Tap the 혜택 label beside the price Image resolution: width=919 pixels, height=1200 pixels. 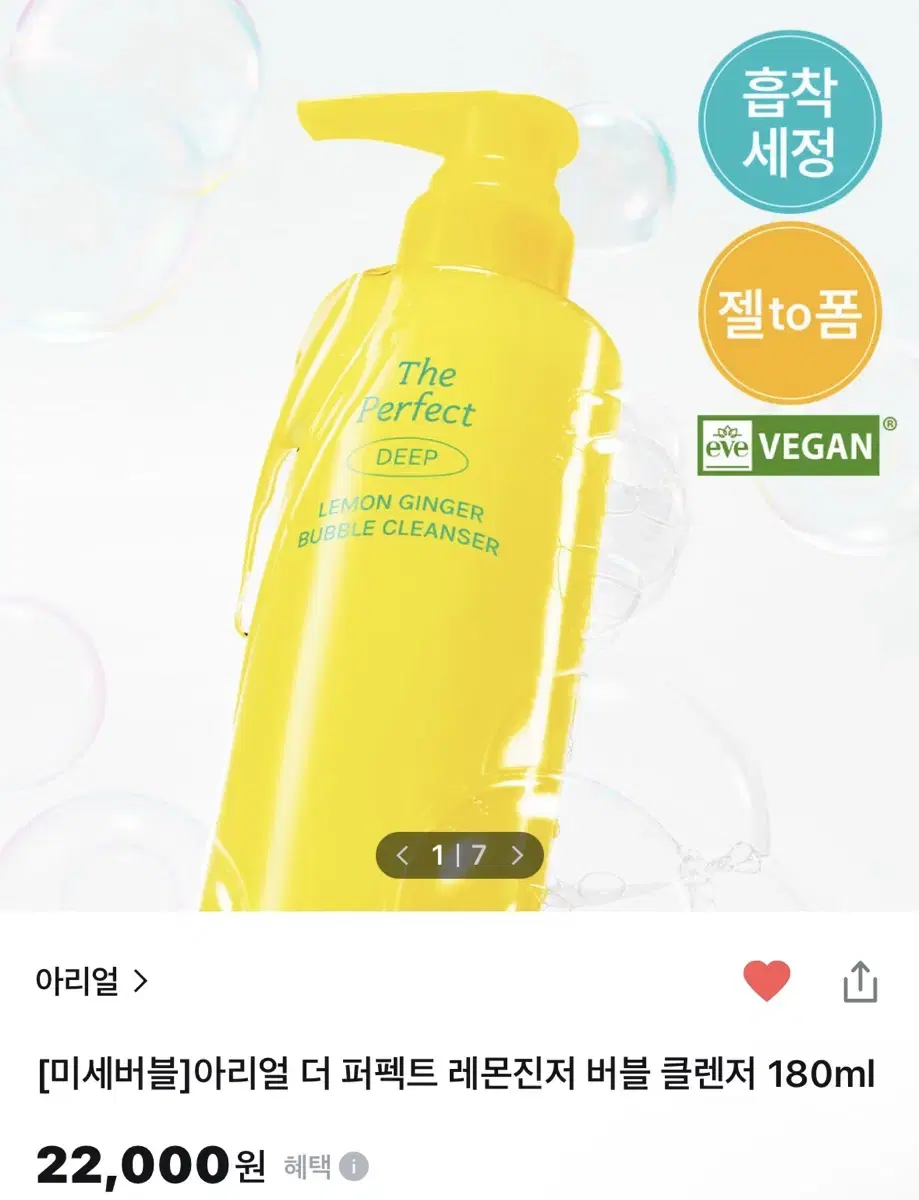pyautogui.click(x=305, y=1163)
